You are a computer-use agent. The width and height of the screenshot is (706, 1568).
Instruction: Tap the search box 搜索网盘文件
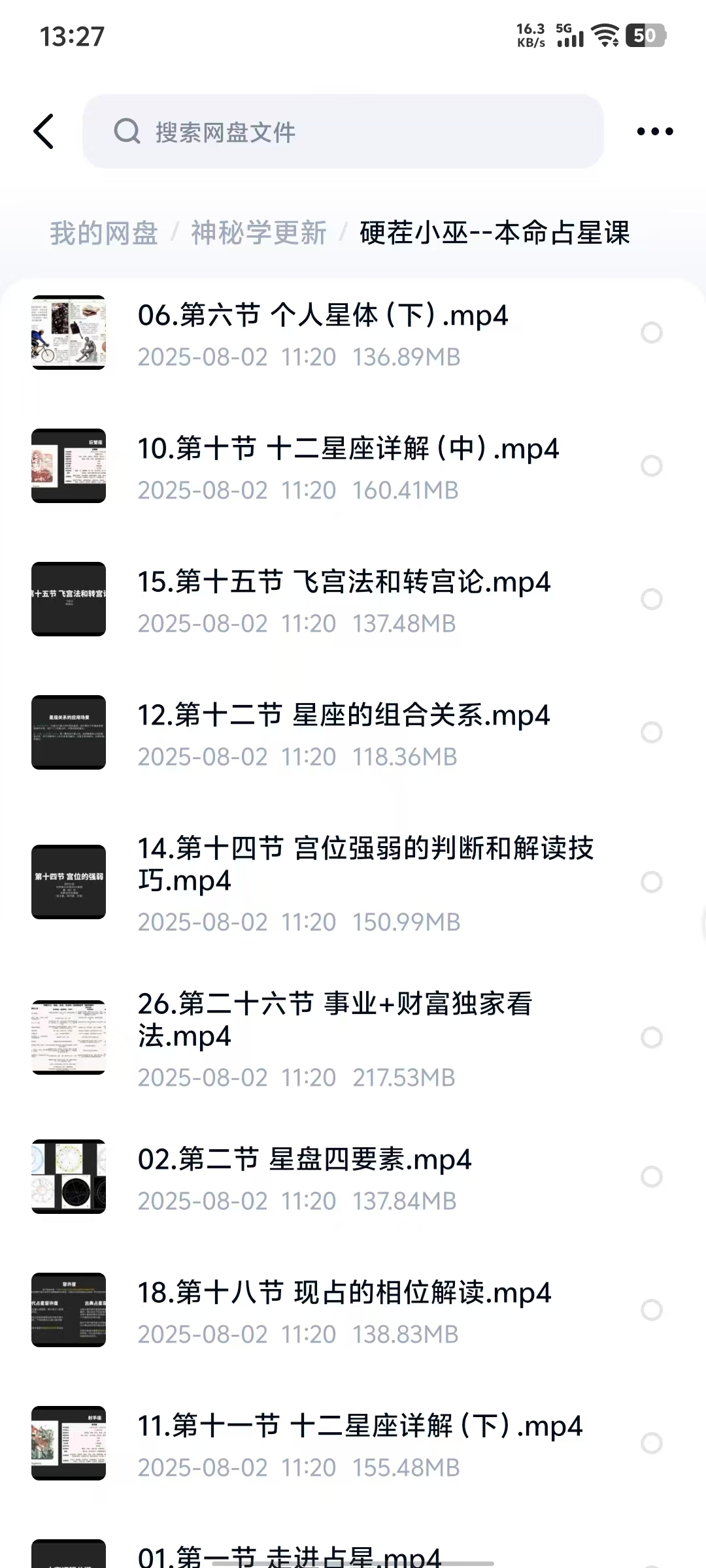[x=343, y=131]
